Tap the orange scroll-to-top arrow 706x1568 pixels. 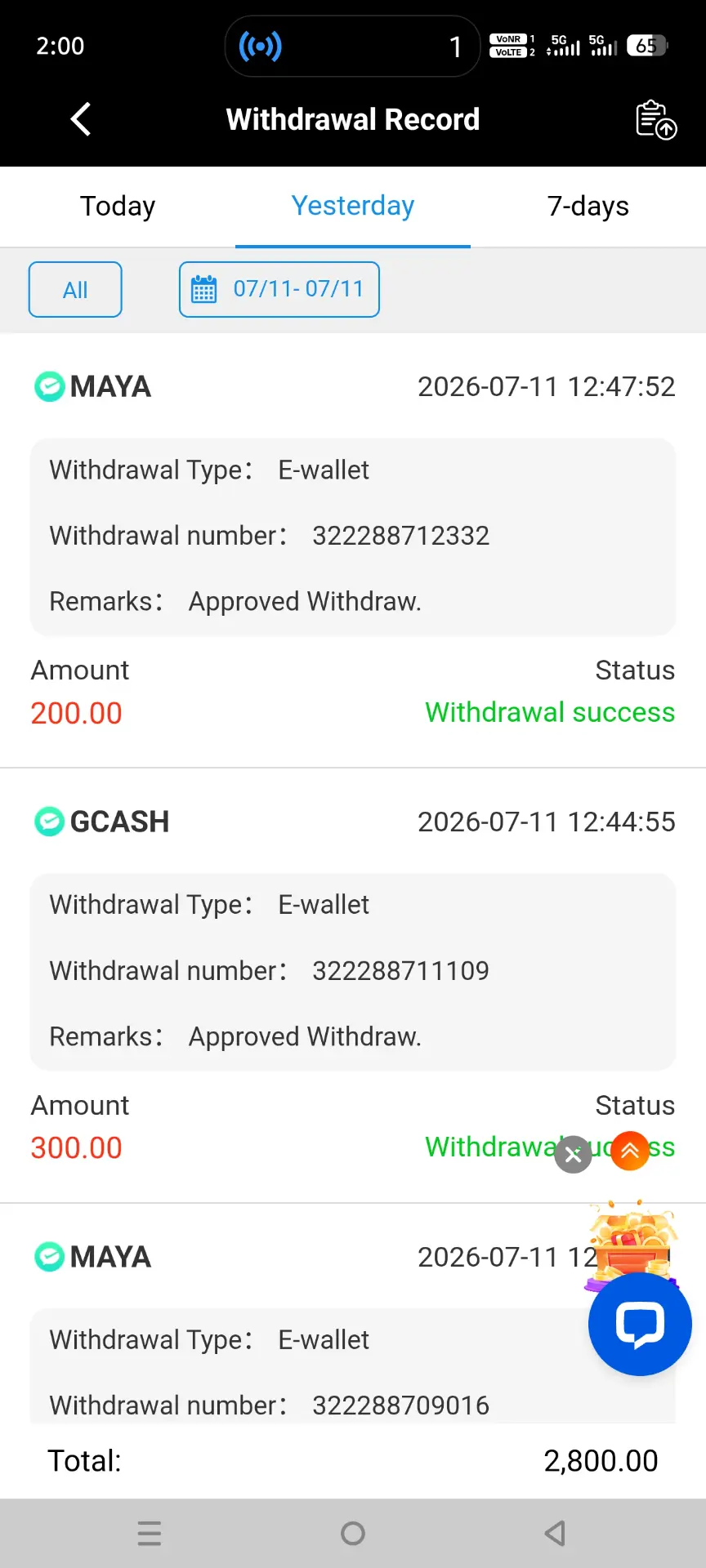click(630, 1151)
